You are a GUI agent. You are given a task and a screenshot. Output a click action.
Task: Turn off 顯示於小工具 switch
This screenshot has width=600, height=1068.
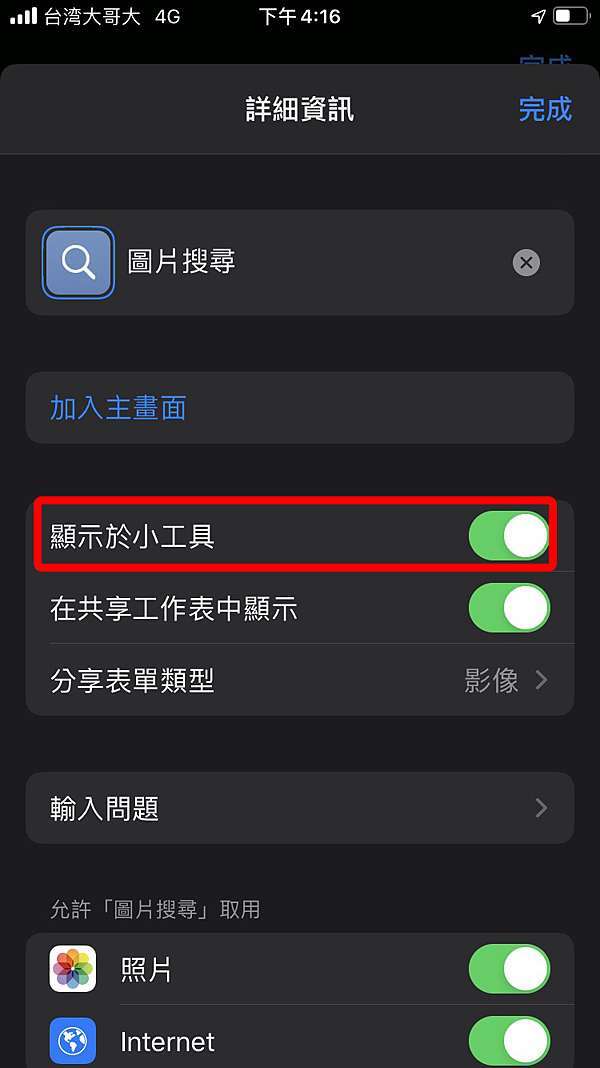click(509, 536)
